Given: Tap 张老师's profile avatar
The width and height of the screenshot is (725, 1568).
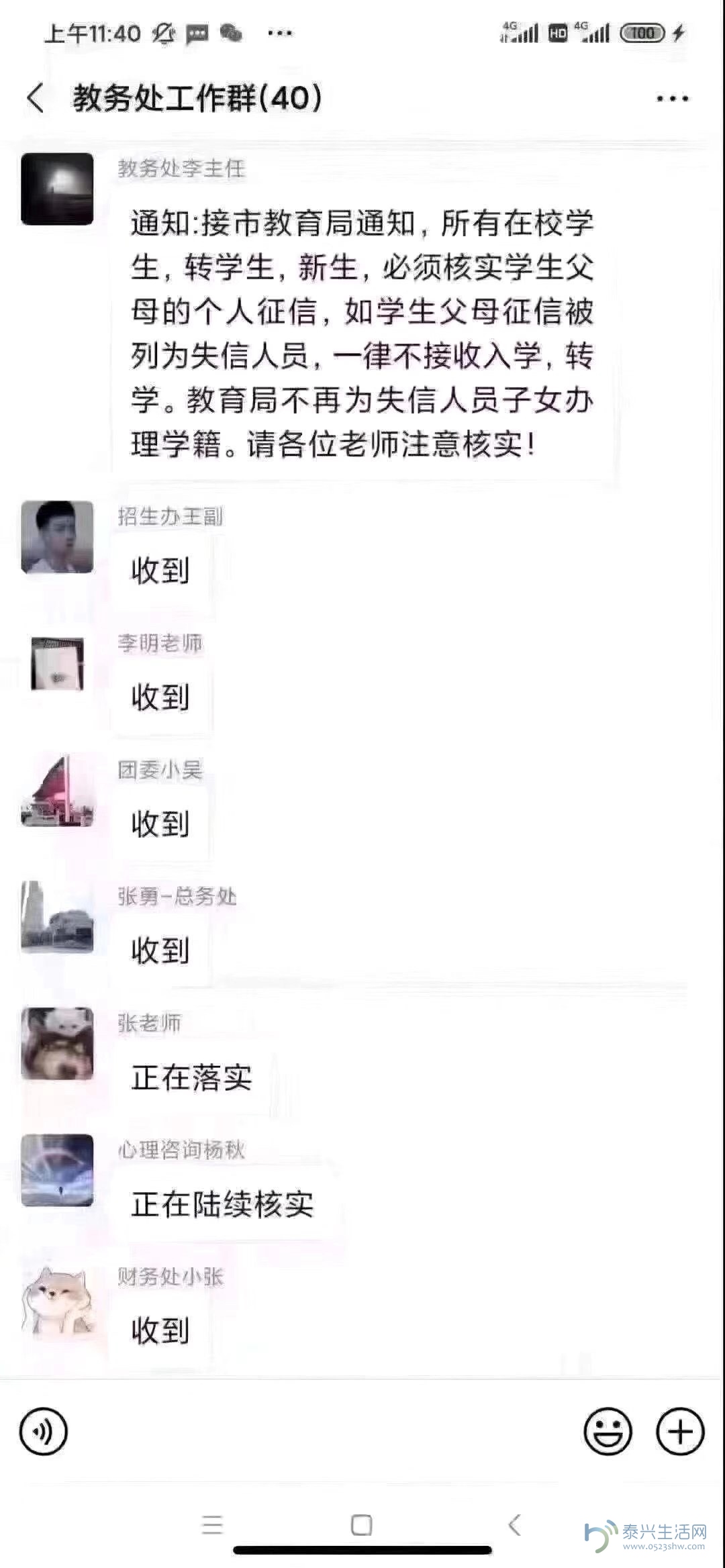Looking at the screenshot, I should pos(57,1044).
